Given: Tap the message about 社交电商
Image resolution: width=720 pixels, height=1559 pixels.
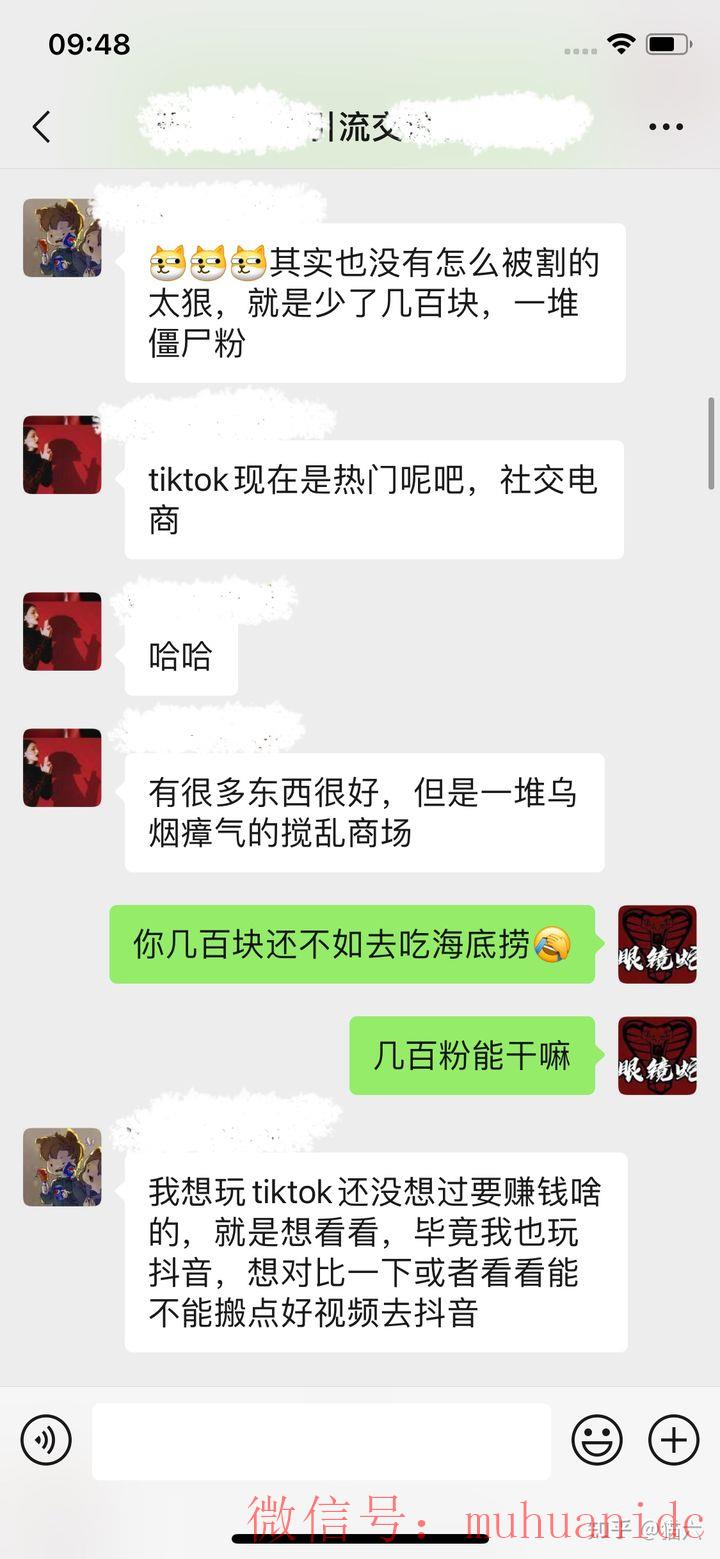Looking at the screenshot, I should [x=373, y=498].
